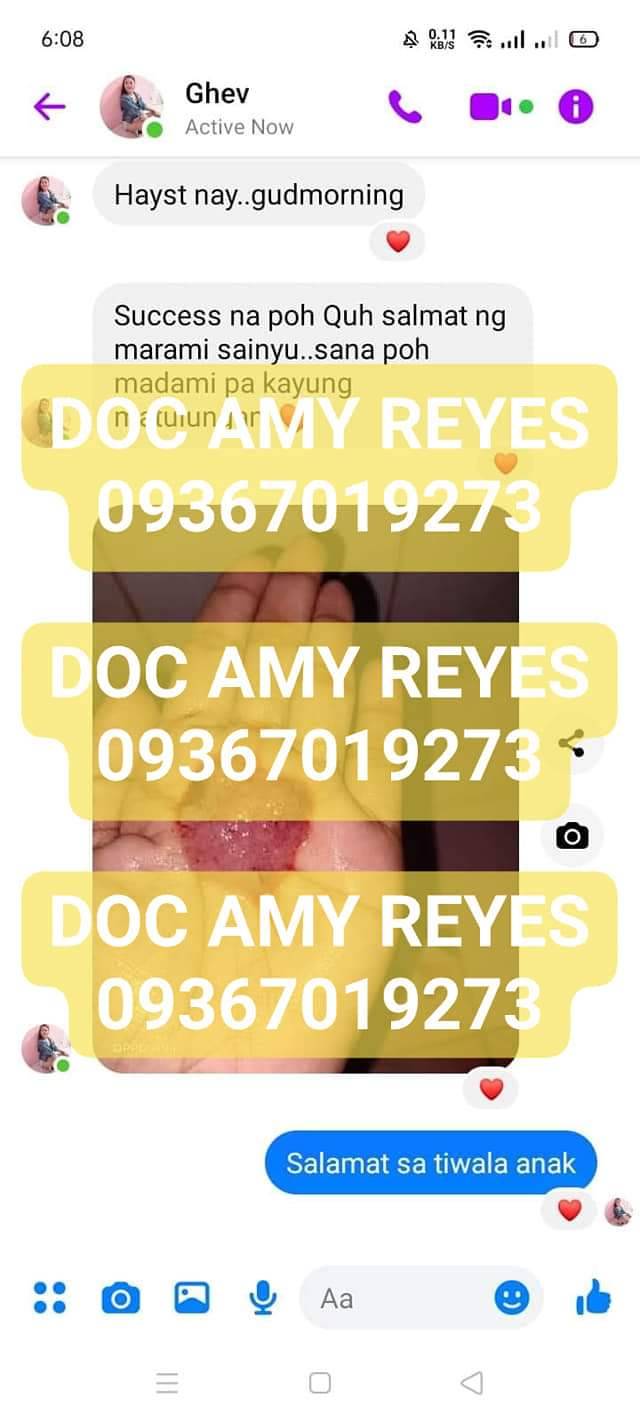
Task: Open conversation info for Ghev
Action: (576, 106)
